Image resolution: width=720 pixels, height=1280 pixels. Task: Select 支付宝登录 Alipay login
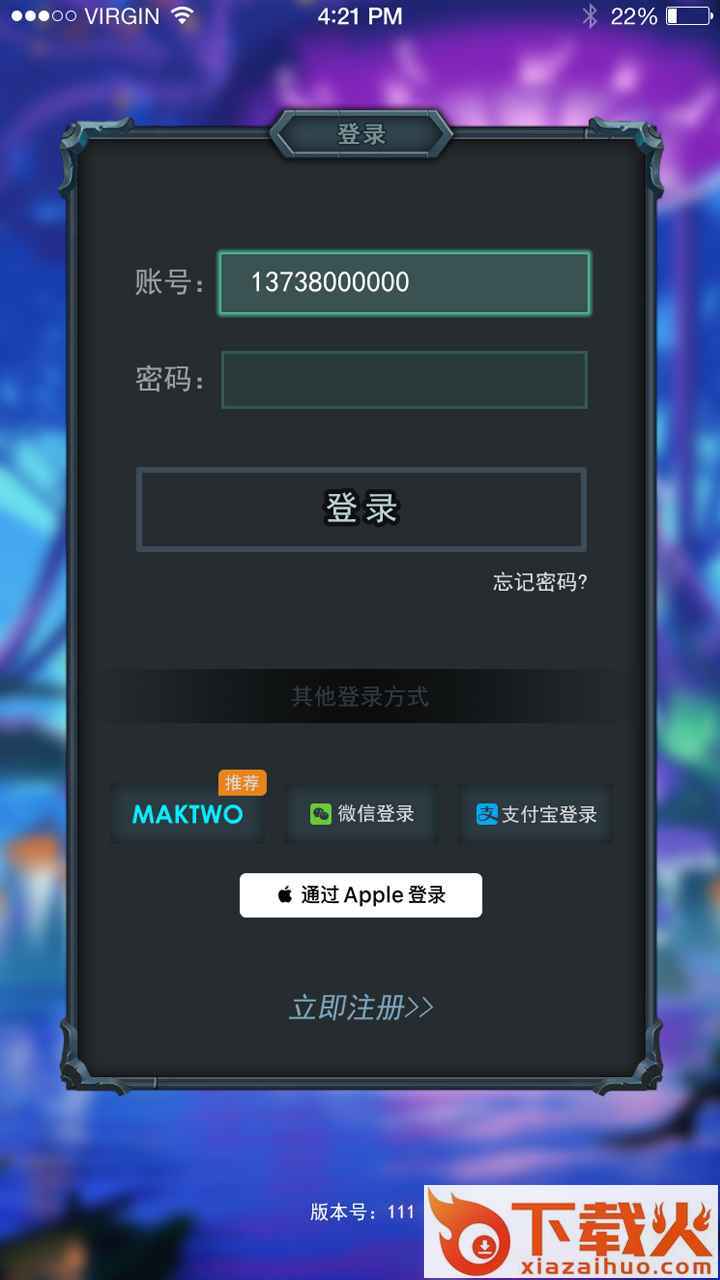point(536,814)
